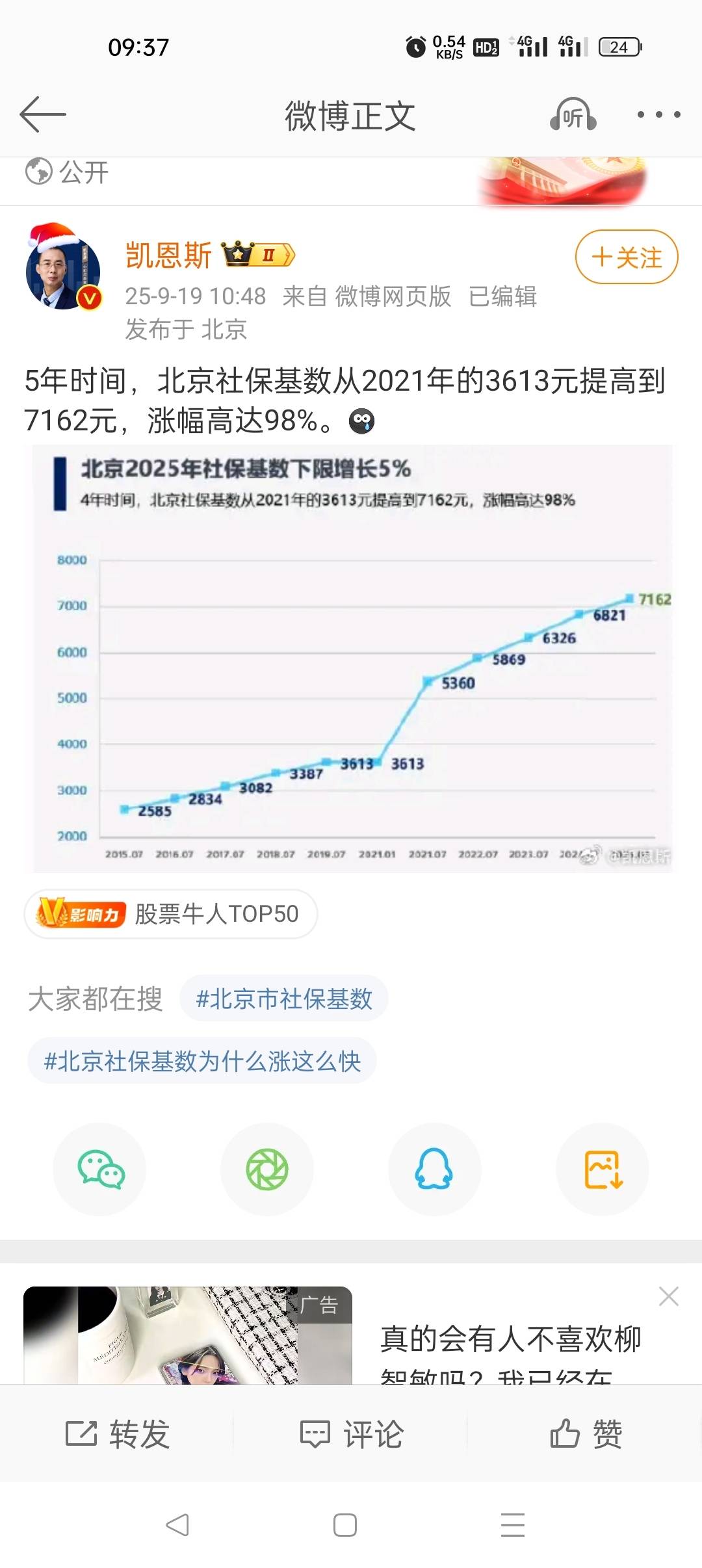Tap 转发 to repost this Weibo

coord(118,1433)
